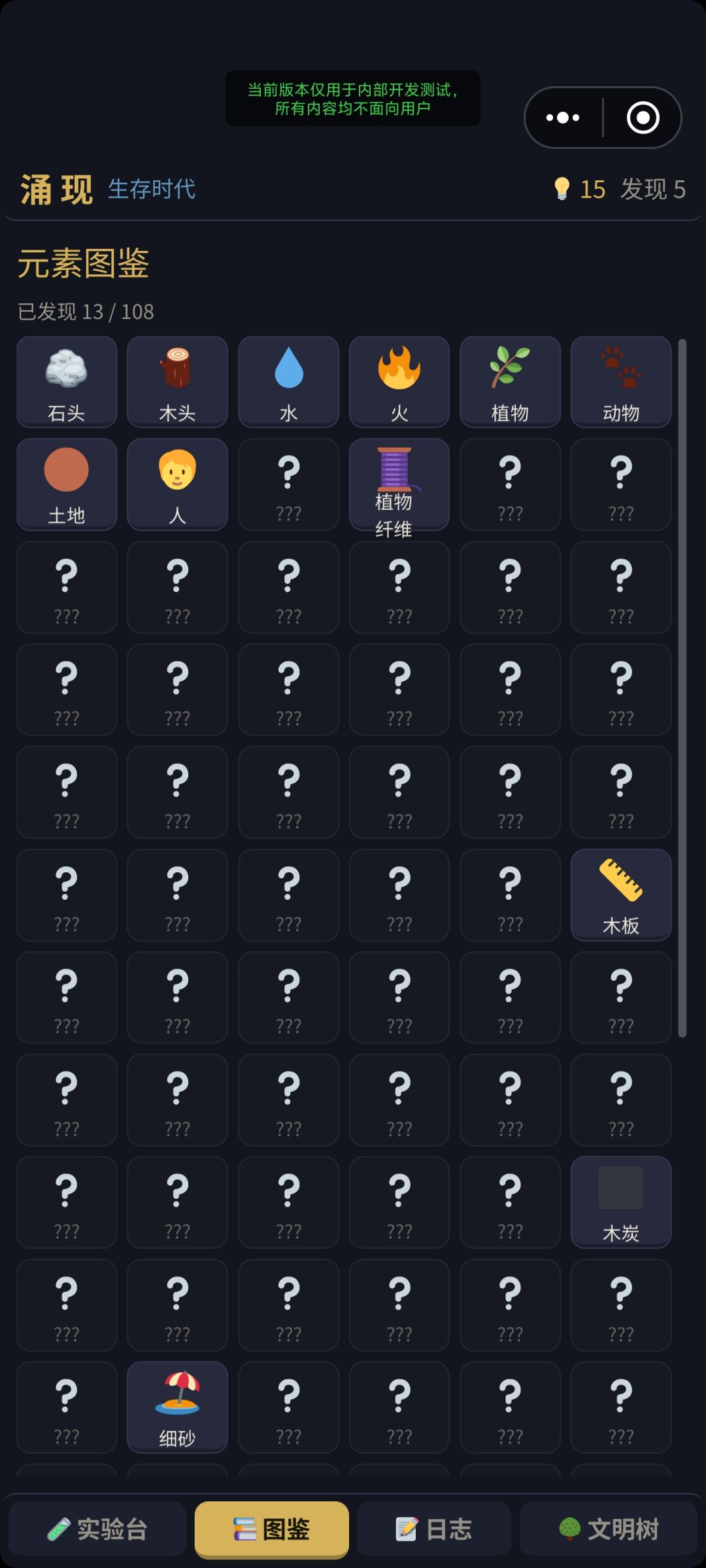The image size is (706, 1568).
Task: Tap the 植物纤维 element tile
Action: [399, 484]
